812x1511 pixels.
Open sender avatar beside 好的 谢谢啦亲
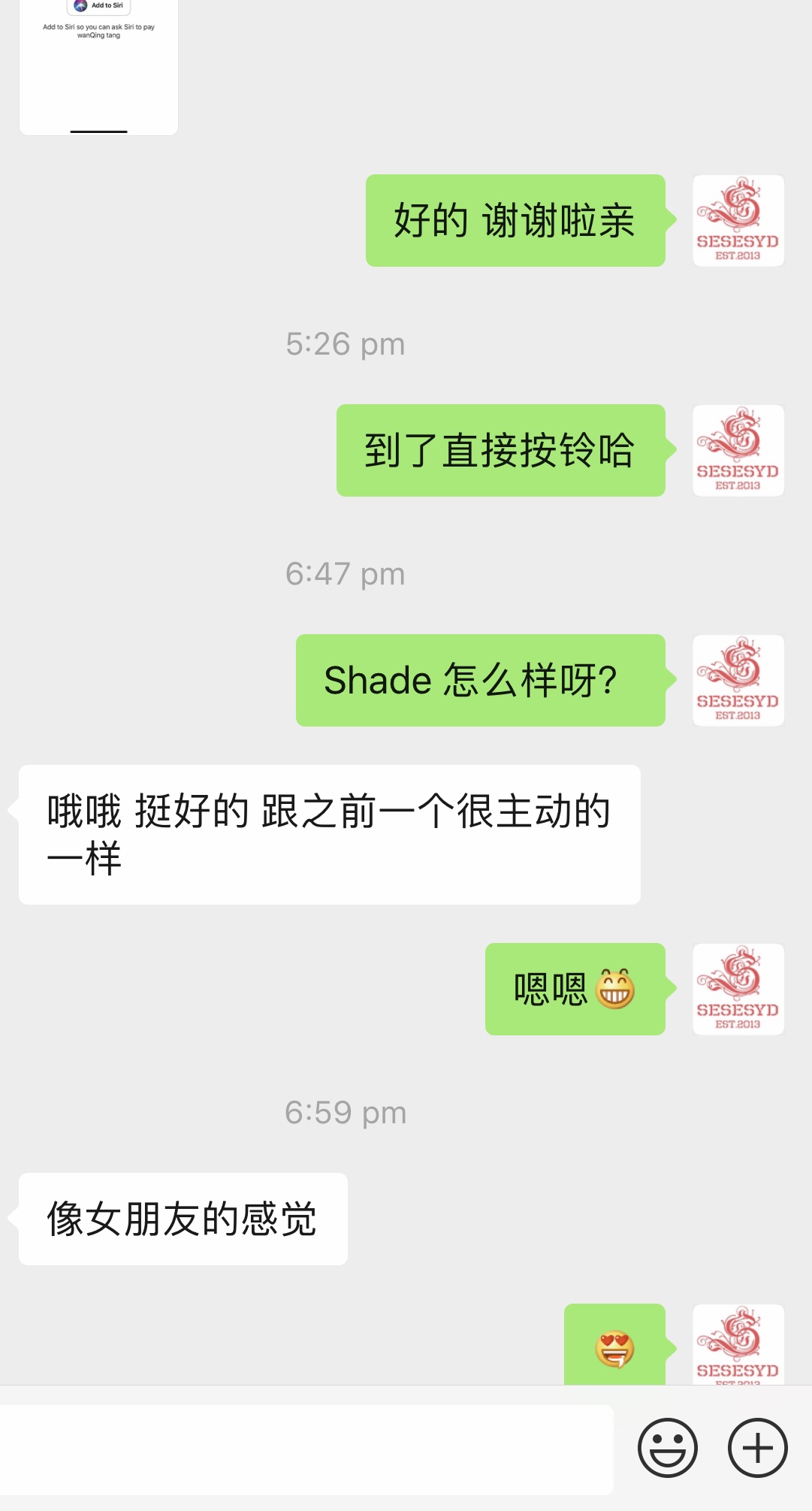click(x=738, y=221)
